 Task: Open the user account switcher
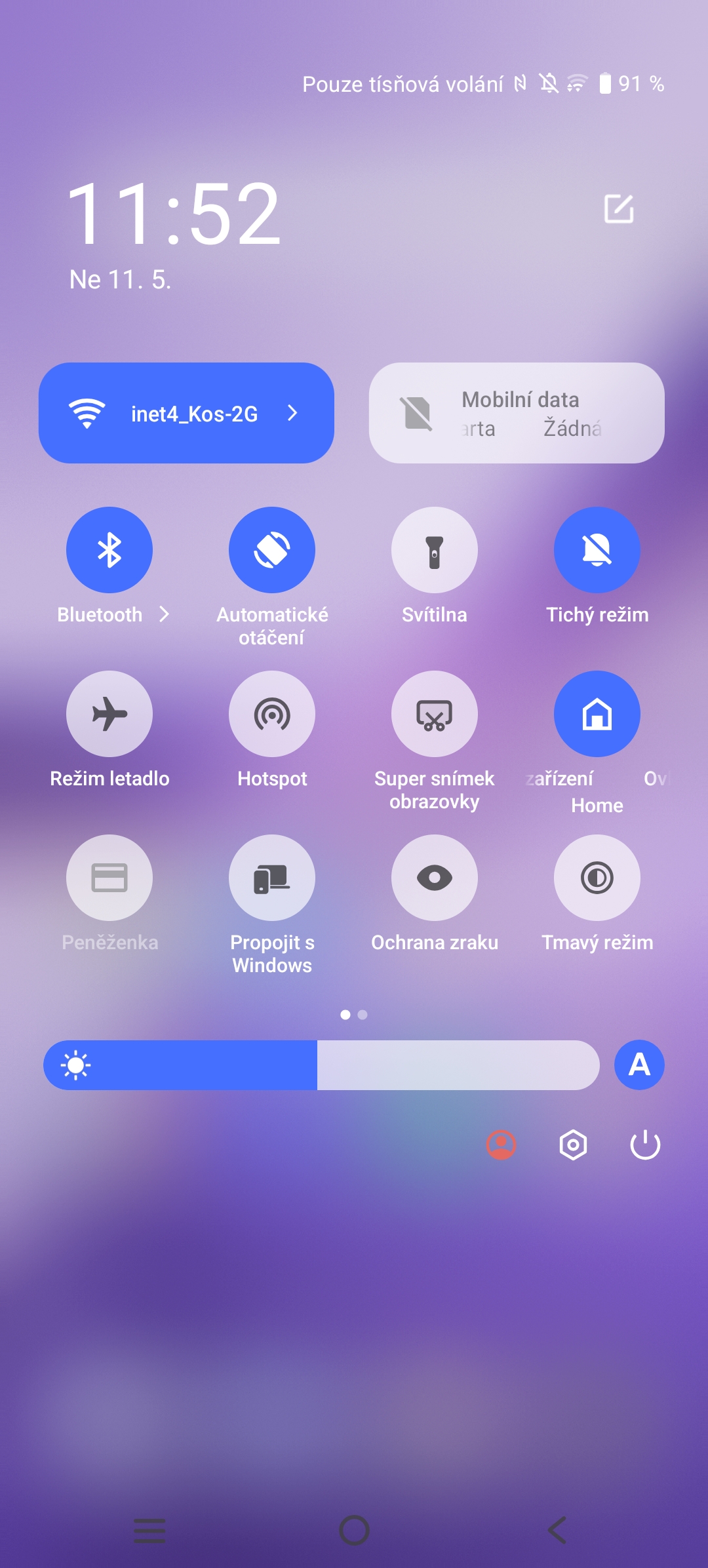point(501,1145)
